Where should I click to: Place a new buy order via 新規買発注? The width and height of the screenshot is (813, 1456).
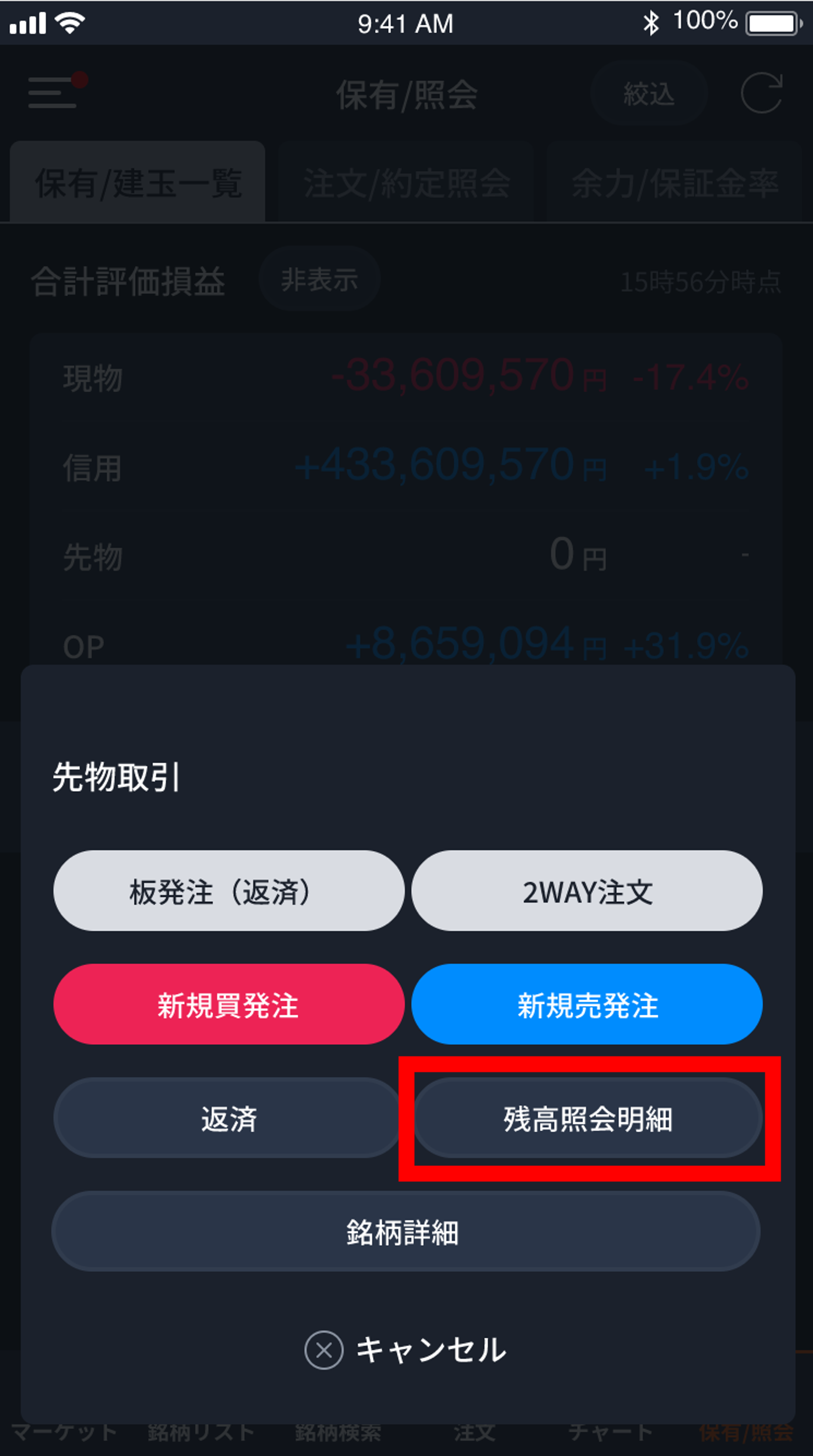click(x=228, y=1004)
